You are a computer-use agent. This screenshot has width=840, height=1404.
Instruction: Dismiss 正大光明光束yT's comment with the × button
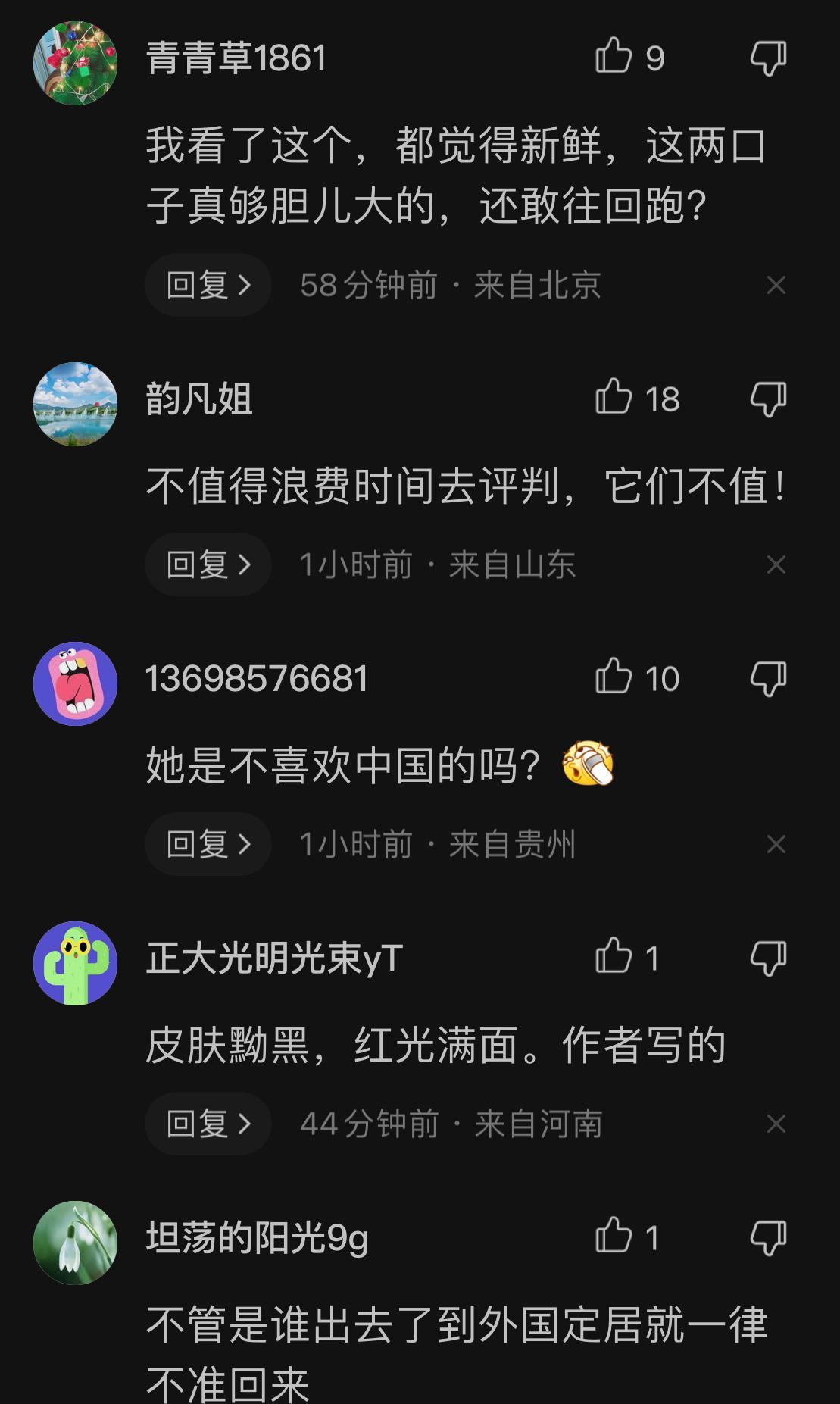(x=774, y=1124)
